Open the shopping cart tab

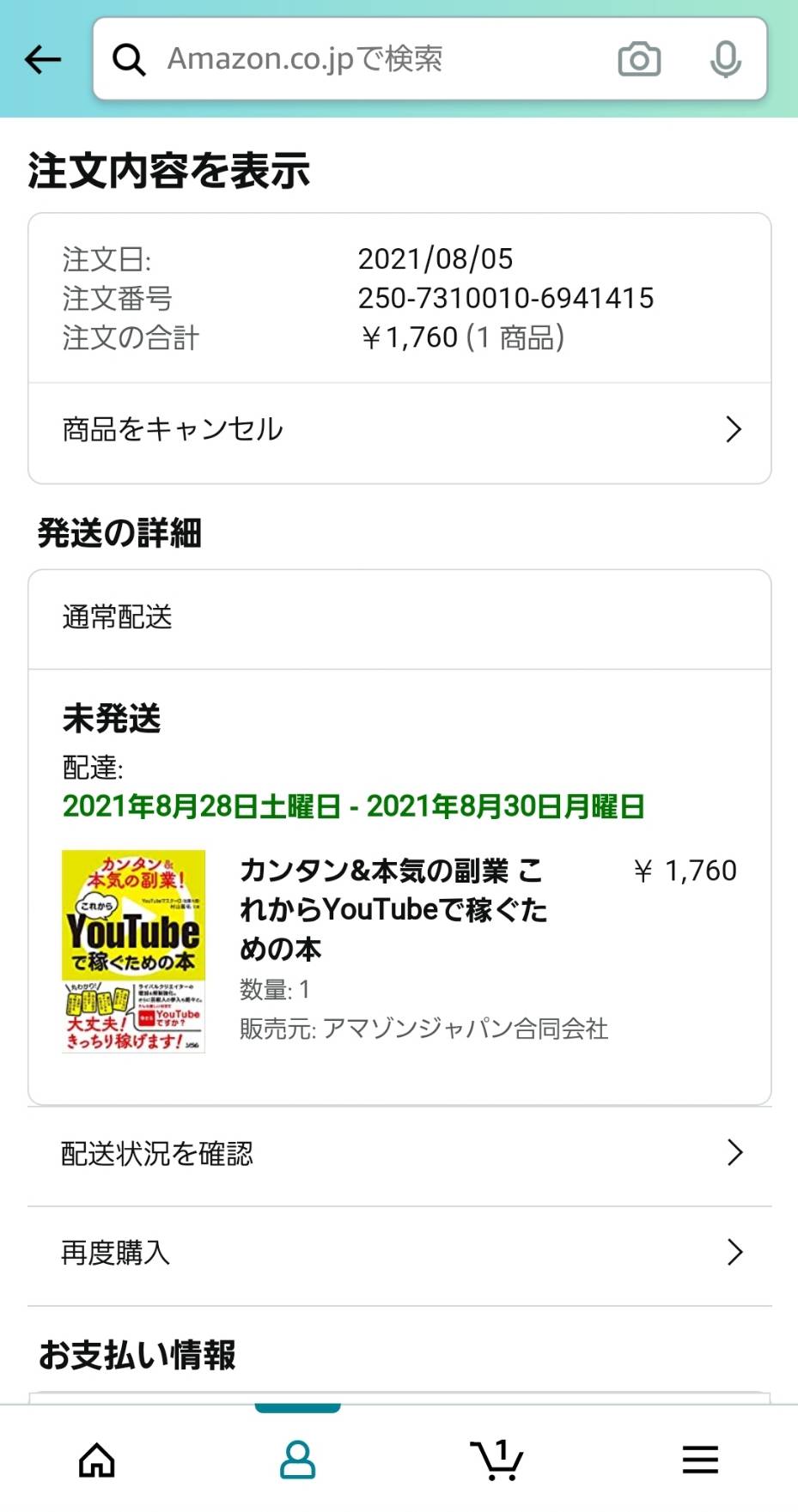497,1460
